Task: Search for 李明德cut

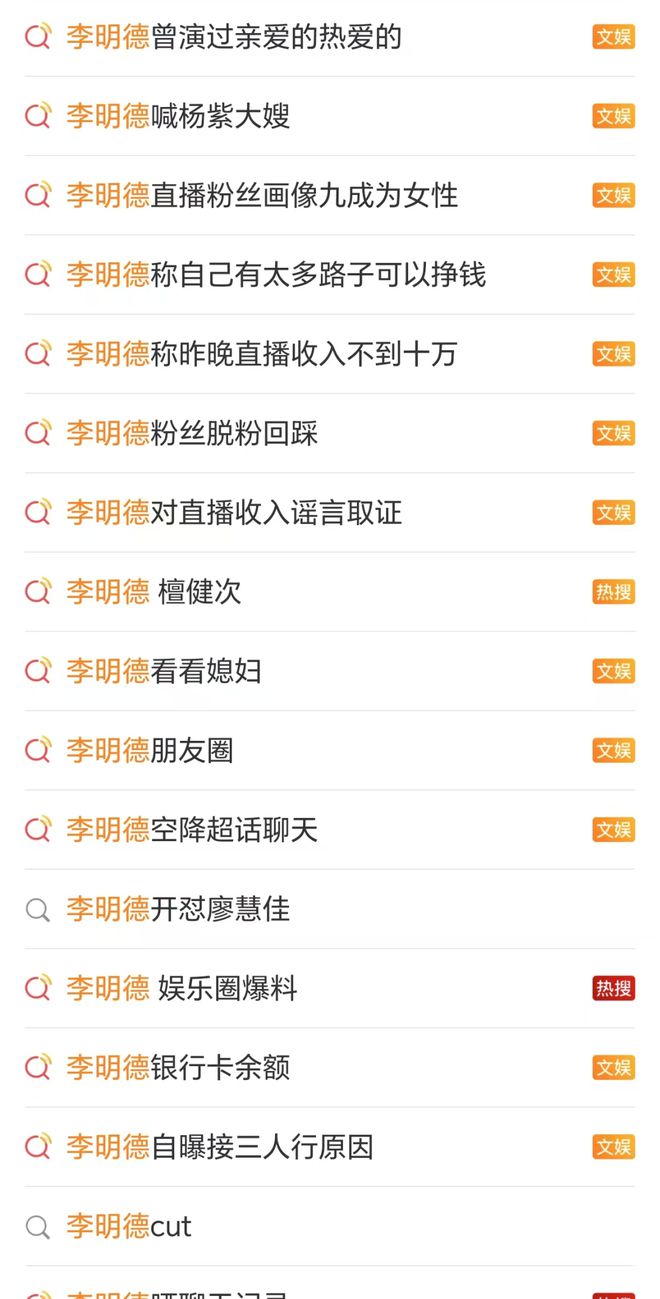Action: point(330,1226)
